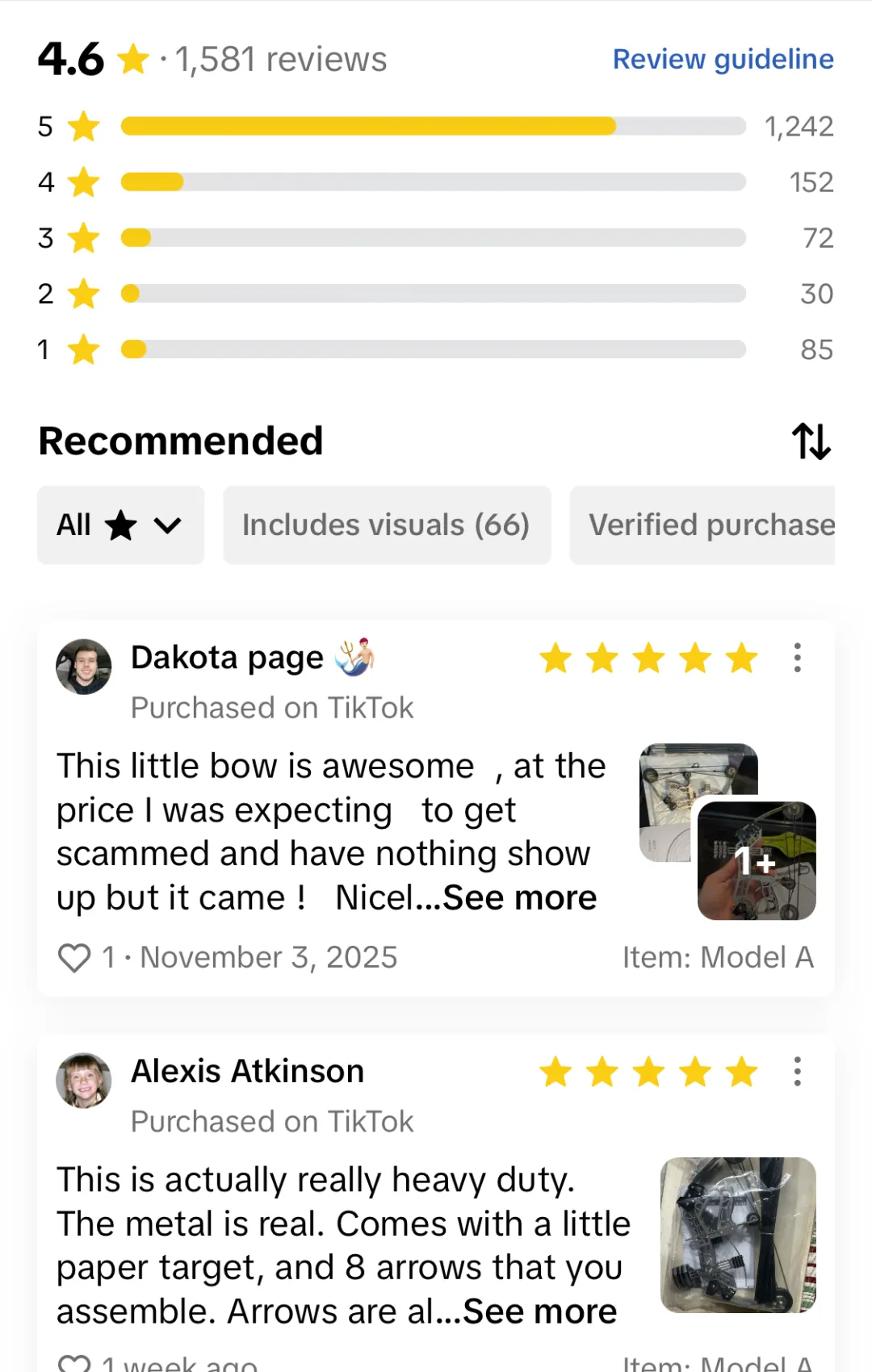
Task: Open overflow menu on Dakota page's review
Action: (x=797, y=658)
